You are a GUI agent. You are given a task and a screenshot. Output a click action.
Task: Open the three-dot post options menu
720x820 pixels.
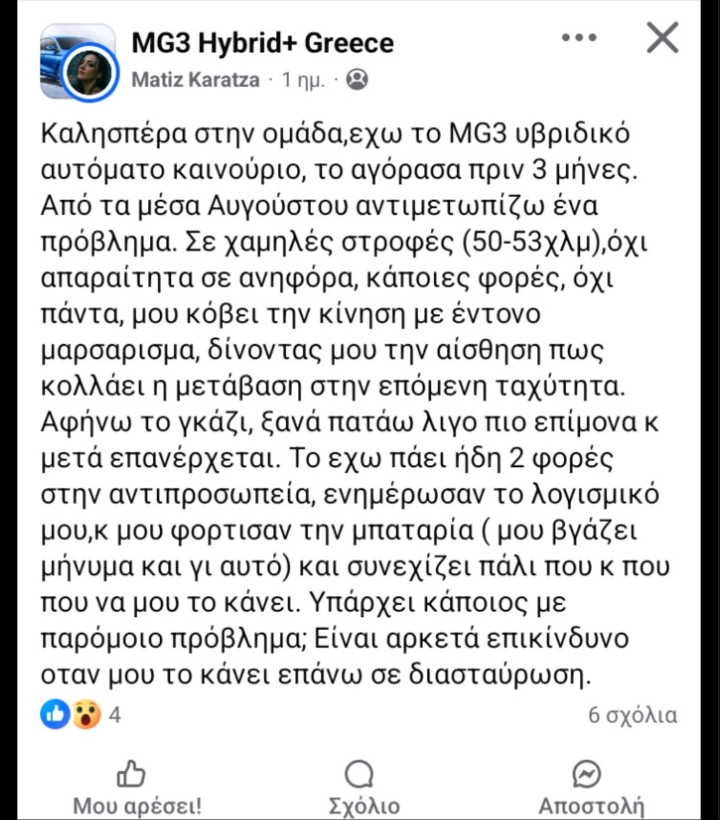(579, 39)
